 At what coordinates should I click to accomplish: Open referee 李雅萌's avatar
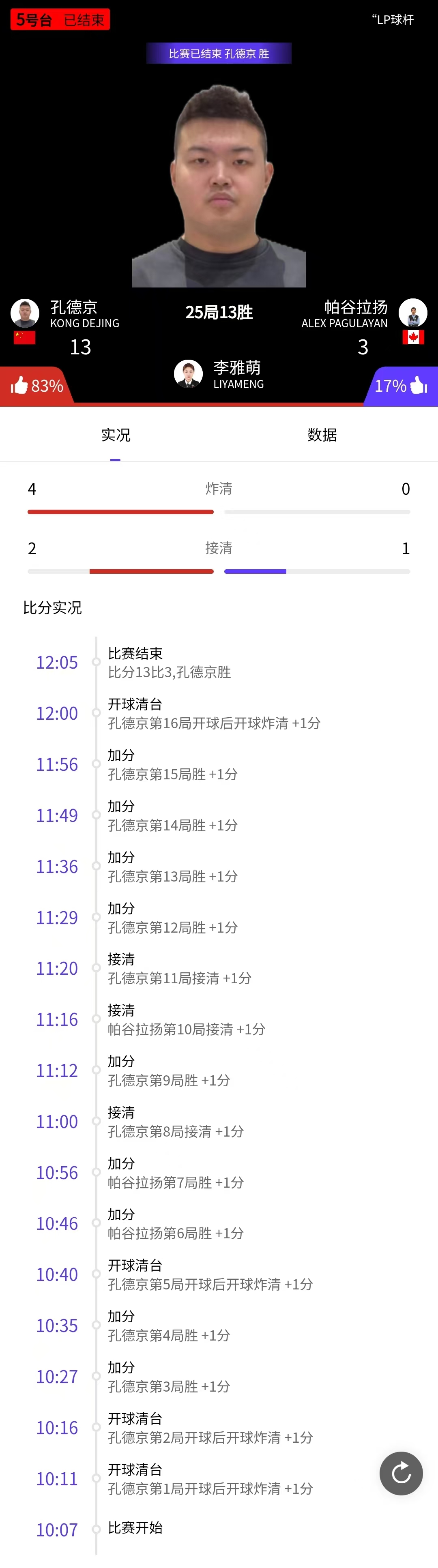pyautogui.click(x=188, y=374)
